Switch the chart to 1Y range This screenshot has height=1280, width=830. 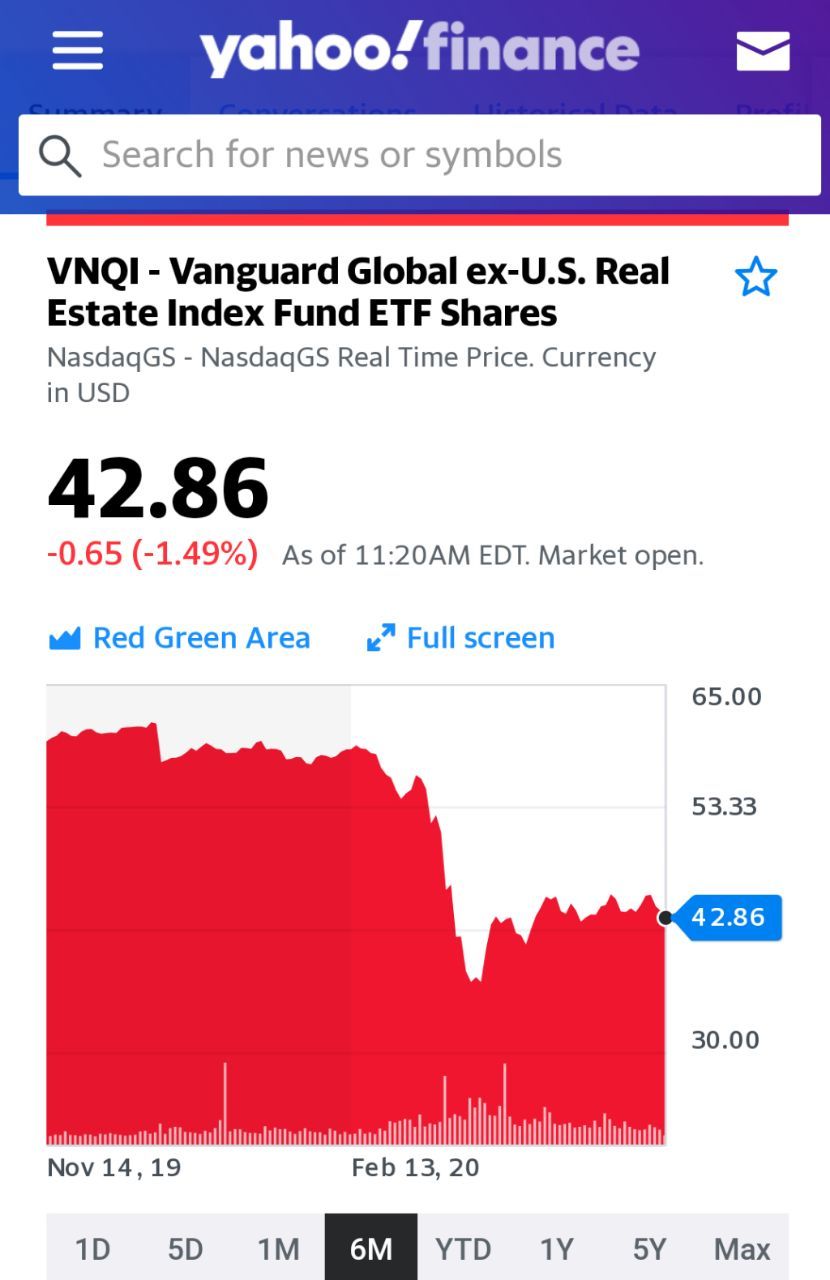pos(556,1248)
